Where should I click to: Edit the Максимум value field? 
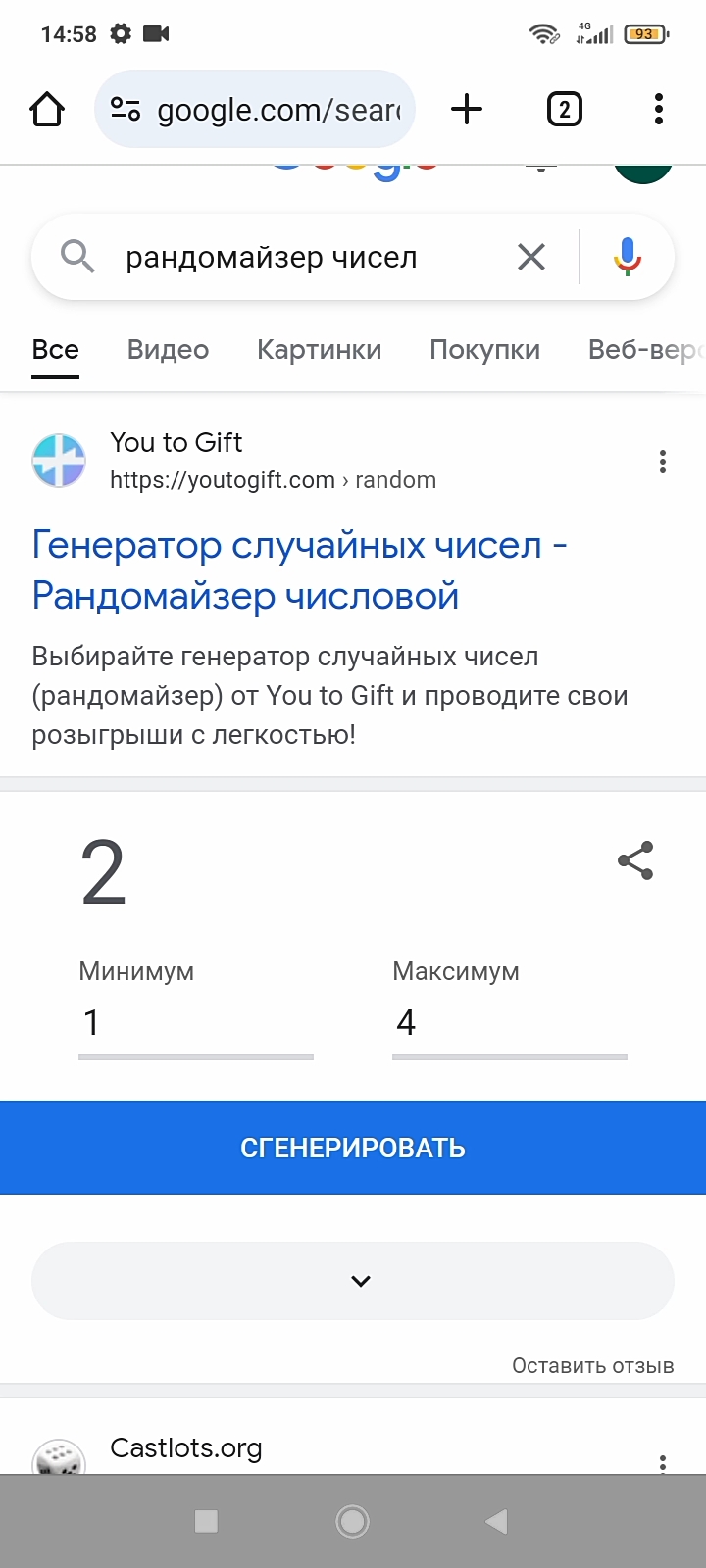point(510,1023)
